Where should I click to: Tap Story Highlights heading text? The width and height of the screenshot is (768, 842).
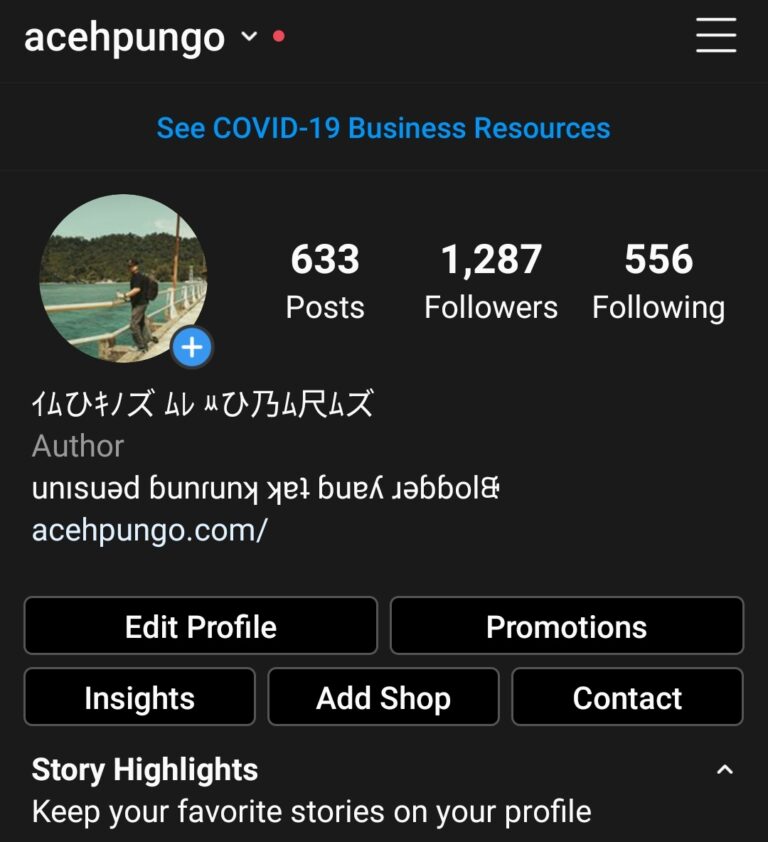click(x=144, y=770)
